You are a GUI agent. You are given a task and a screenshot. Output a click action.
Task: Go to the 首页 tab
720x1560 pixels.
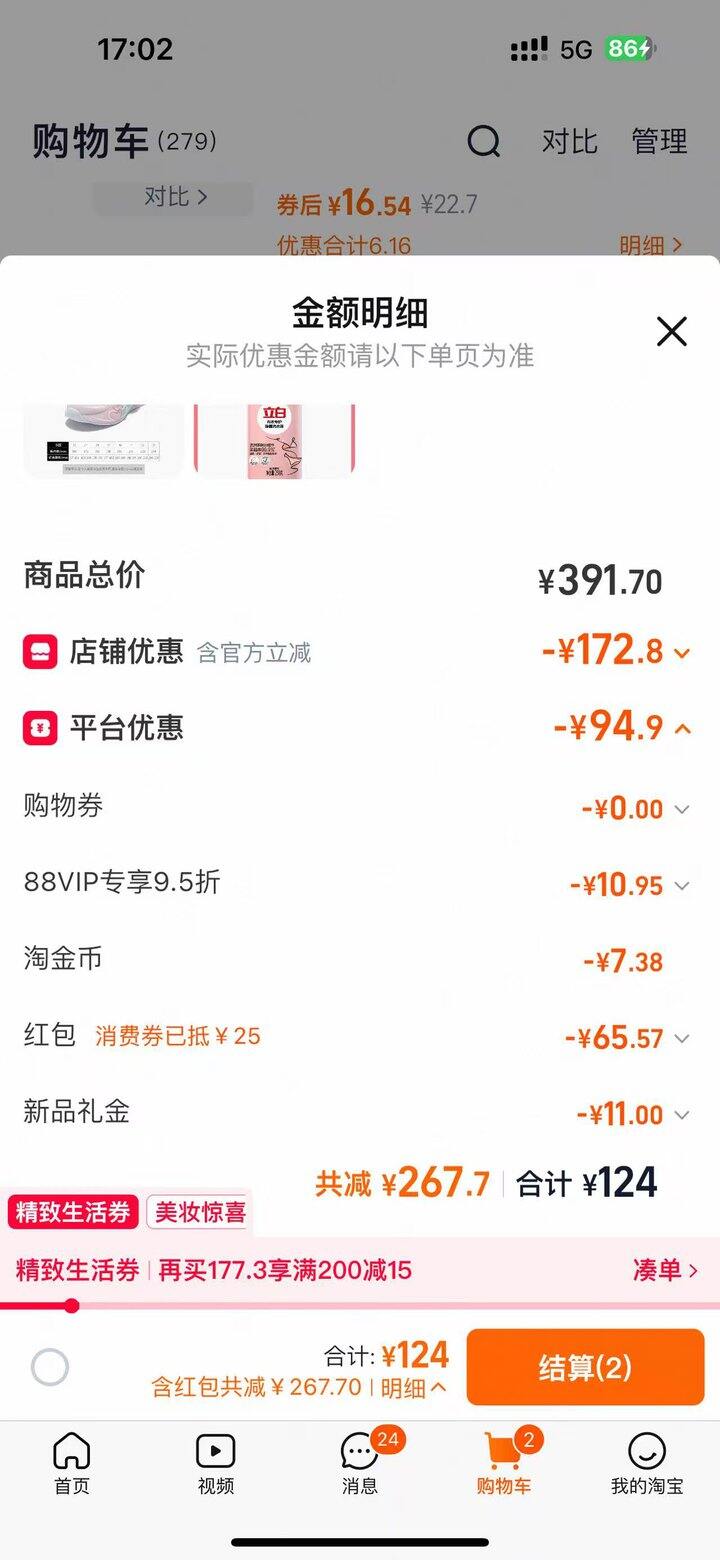pyautogui.click(x=71, y=1462)
